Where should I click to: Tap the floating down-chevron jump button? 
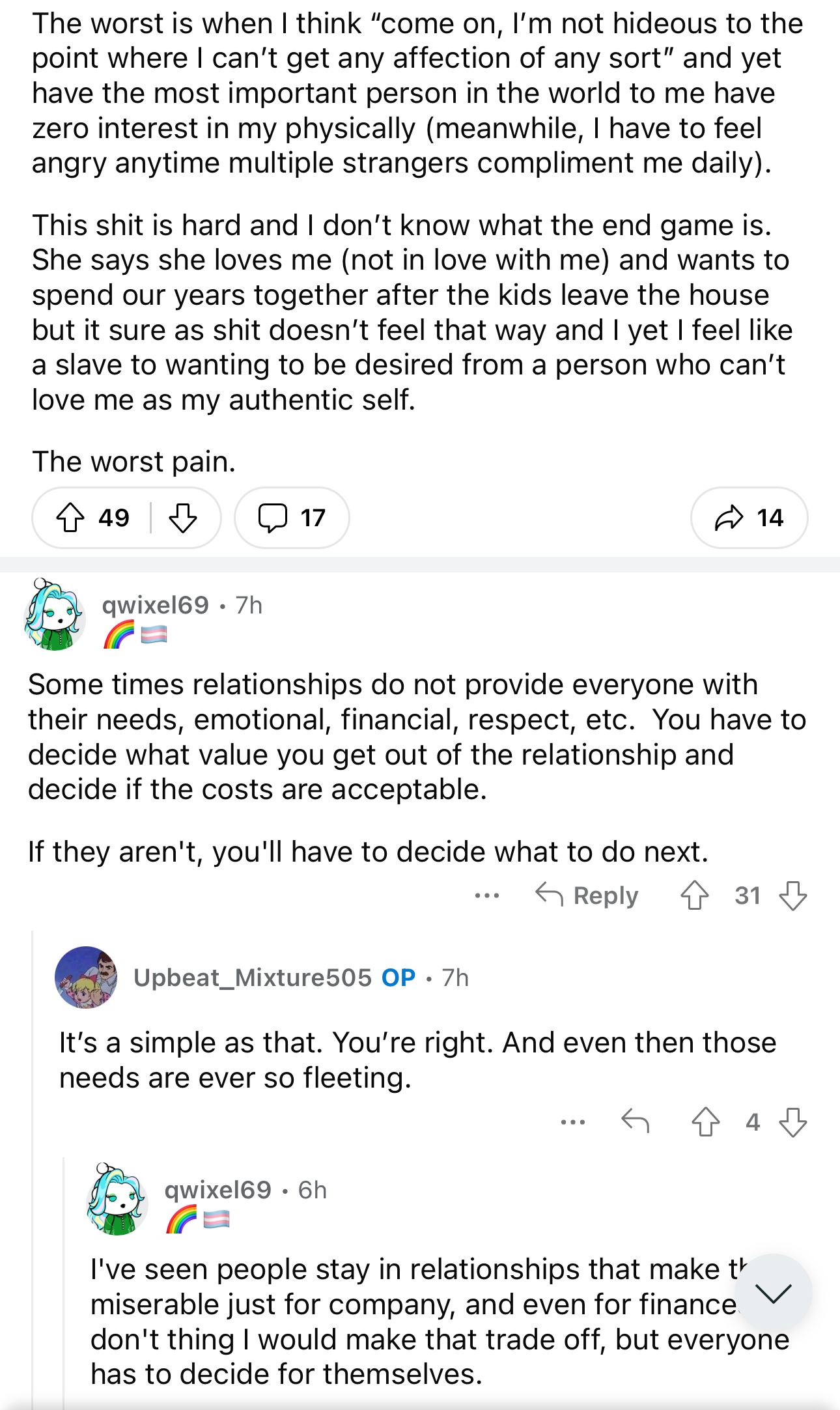tap(773, 1293)
